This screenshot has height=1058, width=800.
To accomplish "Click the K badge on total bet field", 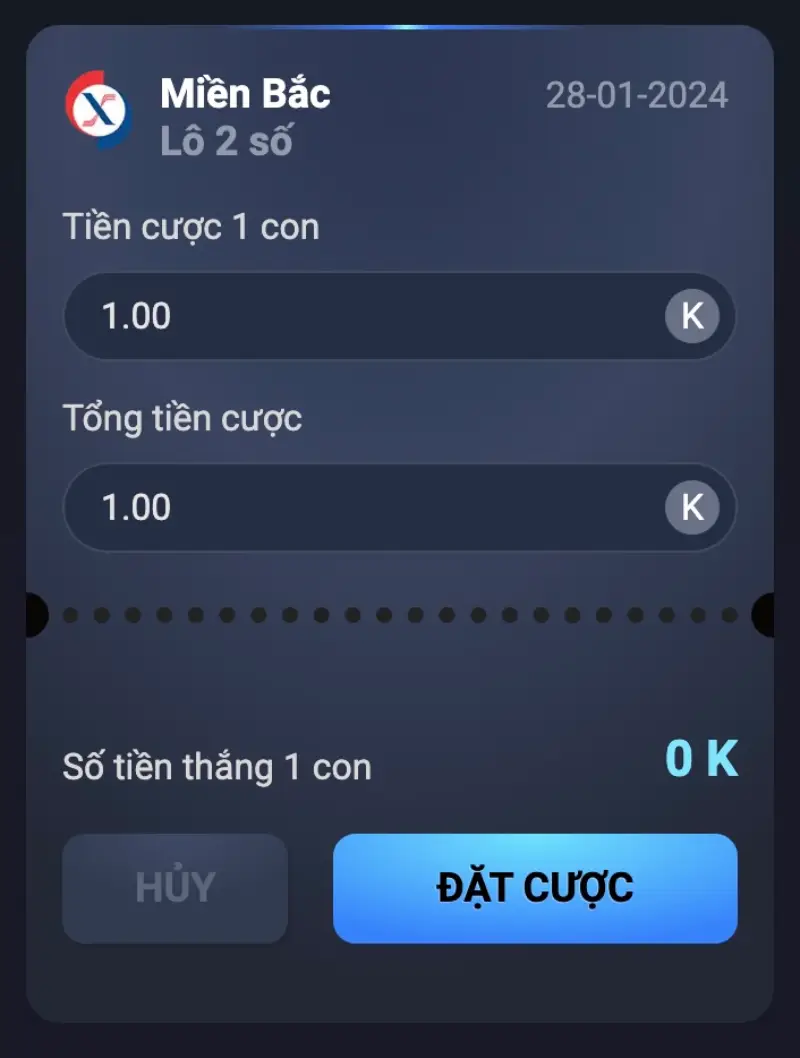I will (x=693, y=507).
